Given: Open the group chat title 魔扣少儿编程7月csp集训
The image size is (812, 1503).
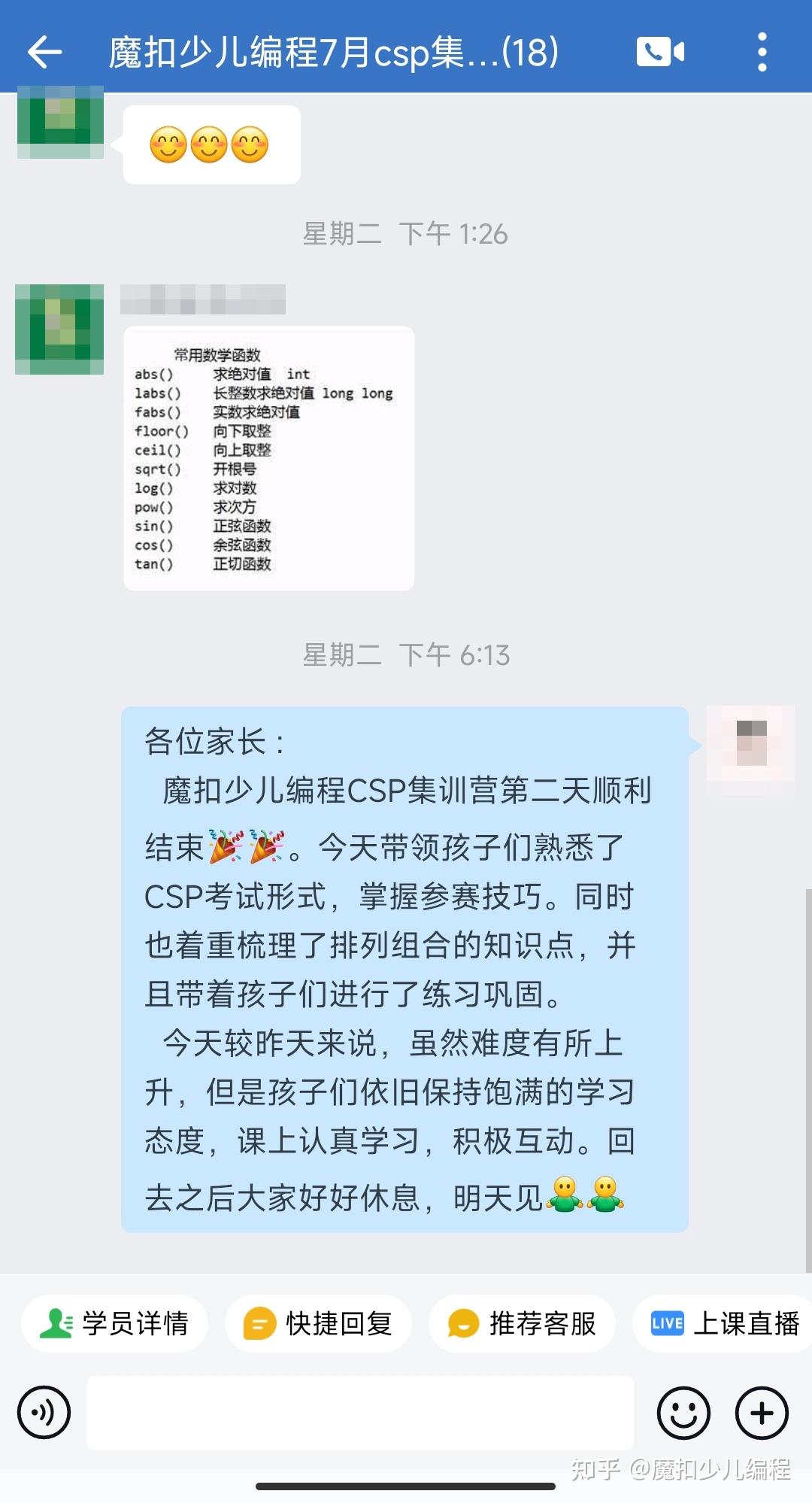Looking at the screenshot, I should point(331,53).
